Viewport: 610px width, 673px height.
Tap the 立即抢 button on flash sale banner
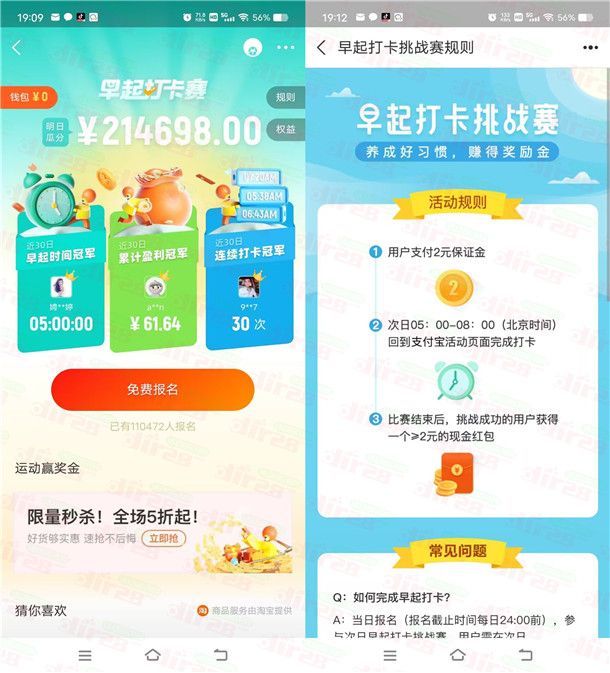166,538
